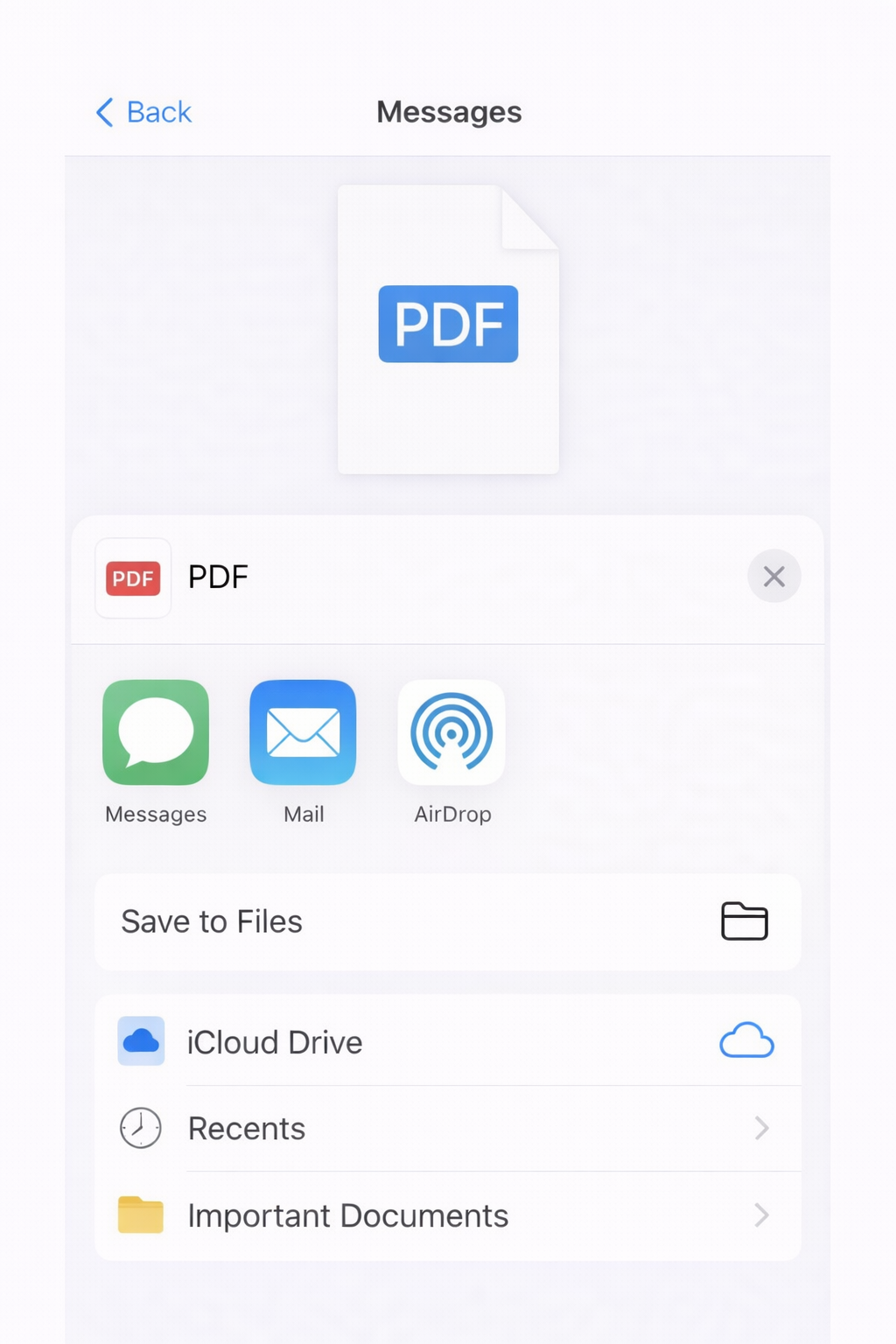Open the Back chevron to return
The height and width of the screenshot is (1344, 896).
point(103,112)
